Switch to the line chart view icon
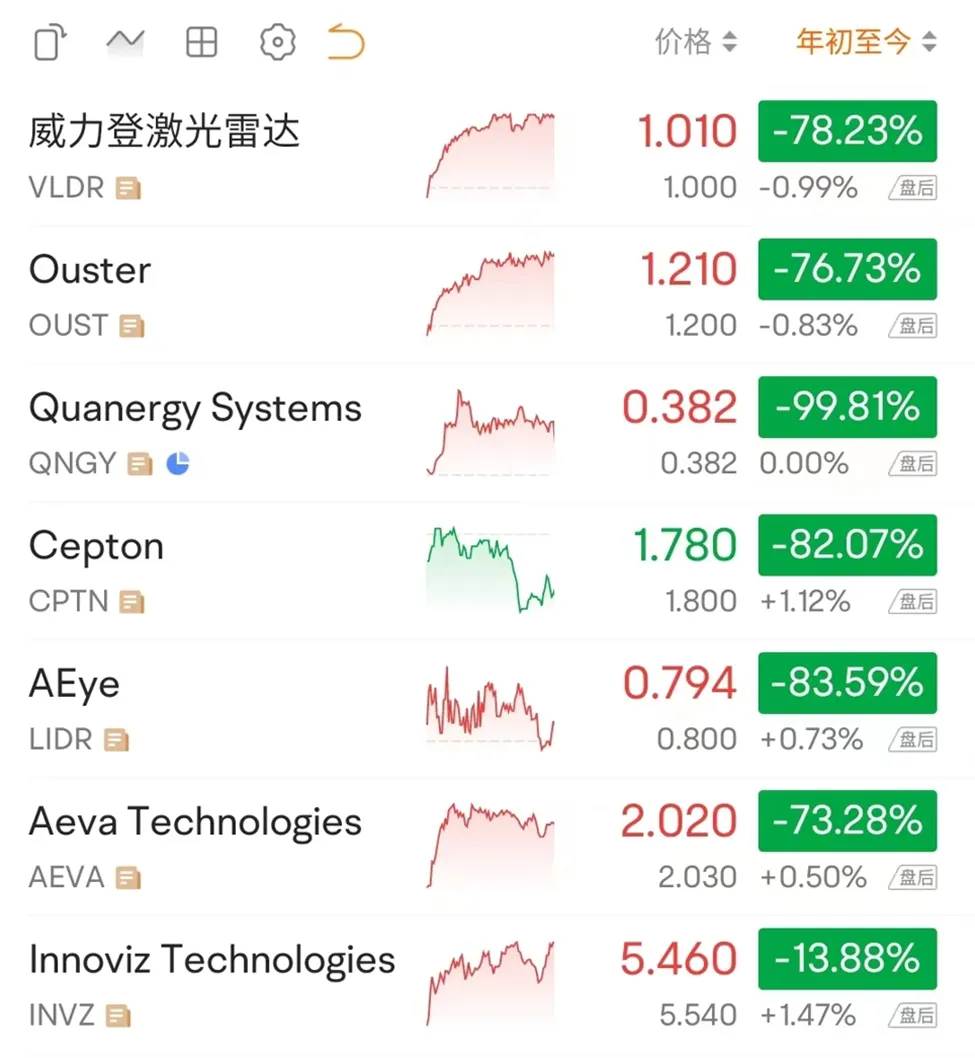 click(126, 42)
